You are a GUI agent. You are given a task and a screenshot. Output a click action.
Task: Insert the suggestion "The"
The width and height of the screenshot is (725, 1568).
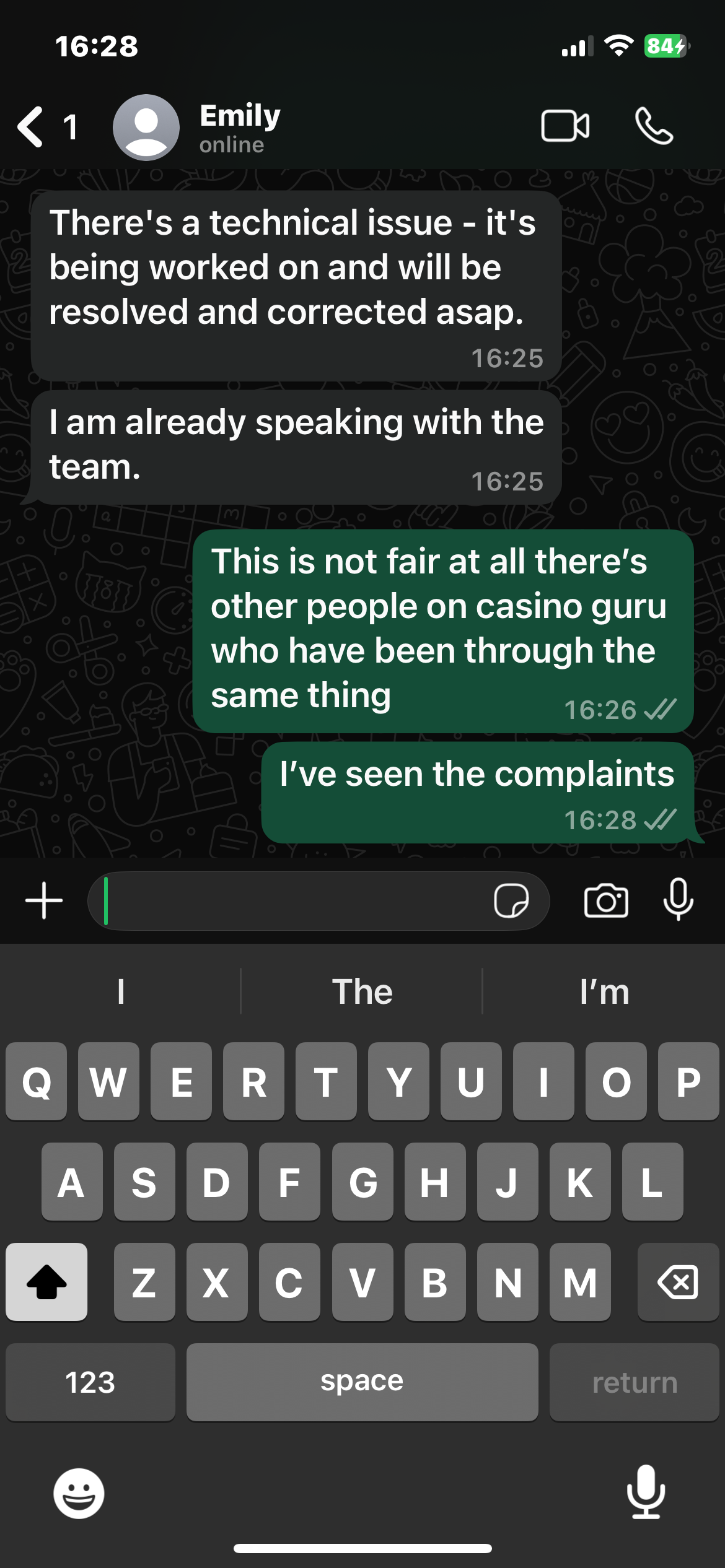tap(362, 992)
